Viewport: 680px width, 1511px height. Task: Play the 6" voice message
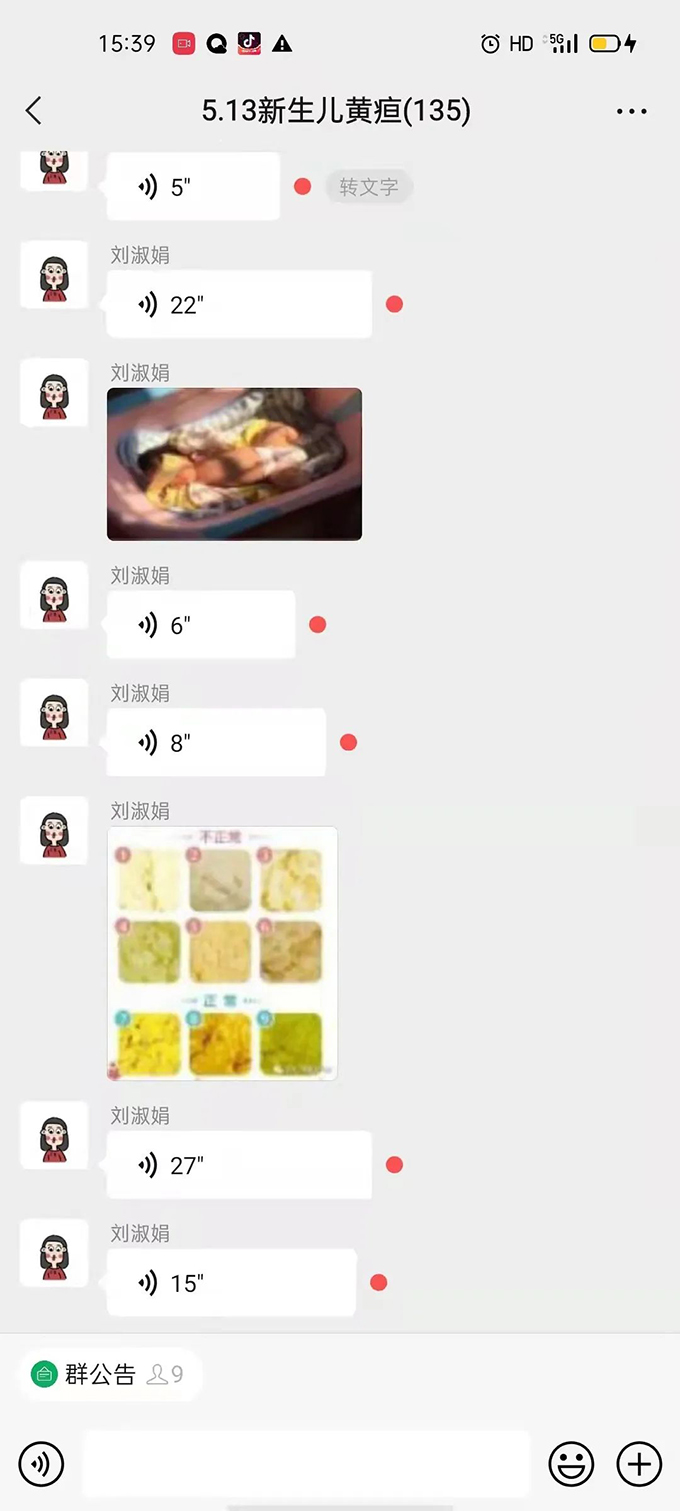coord(200,625)
